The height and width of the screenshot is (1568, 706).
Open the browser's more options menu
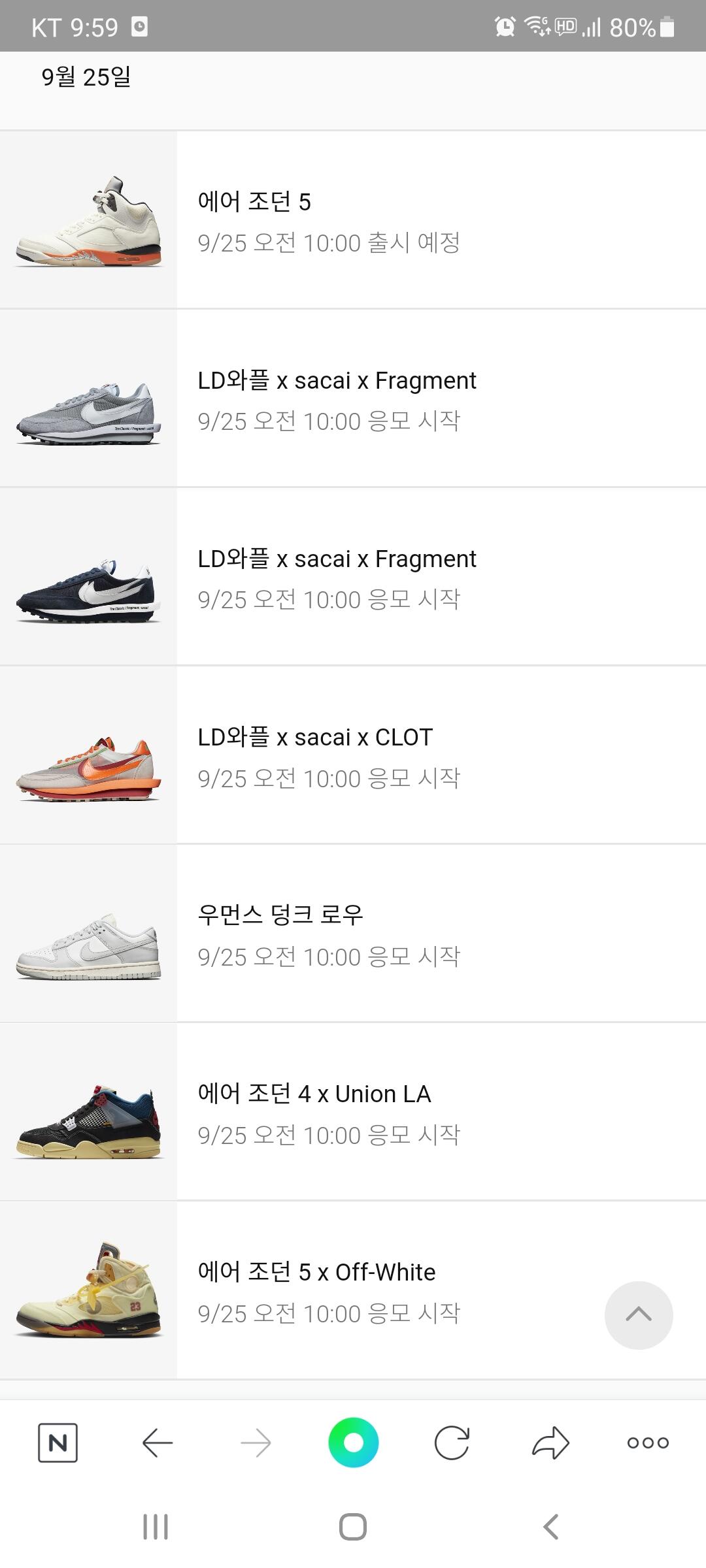pyautogui.click(x=648, y=1443)
